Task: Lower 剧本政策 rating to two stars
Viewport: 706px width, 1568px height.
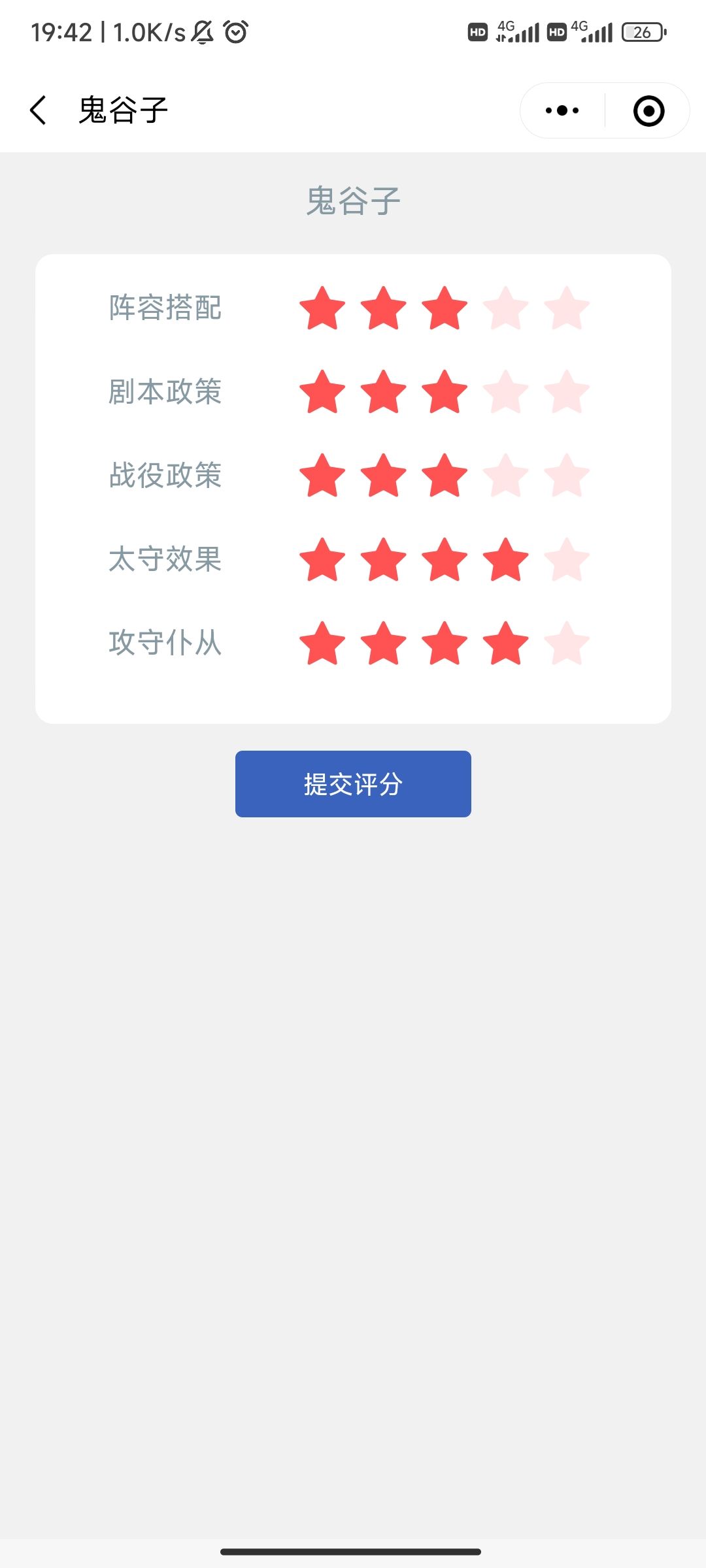Action: [x=383, y=392]
